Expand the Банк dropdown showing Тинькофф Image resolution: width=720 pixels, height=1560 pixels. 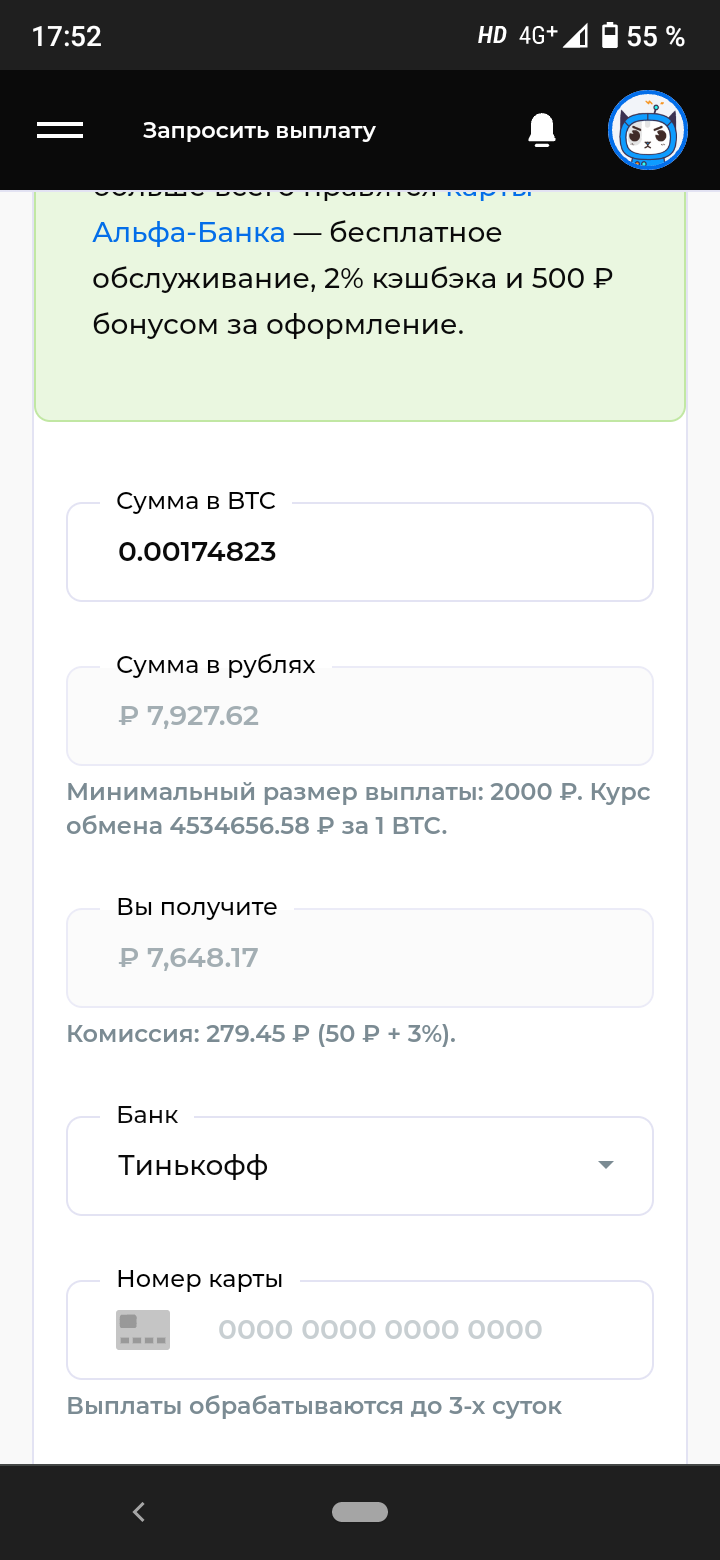coord(360,1166)
